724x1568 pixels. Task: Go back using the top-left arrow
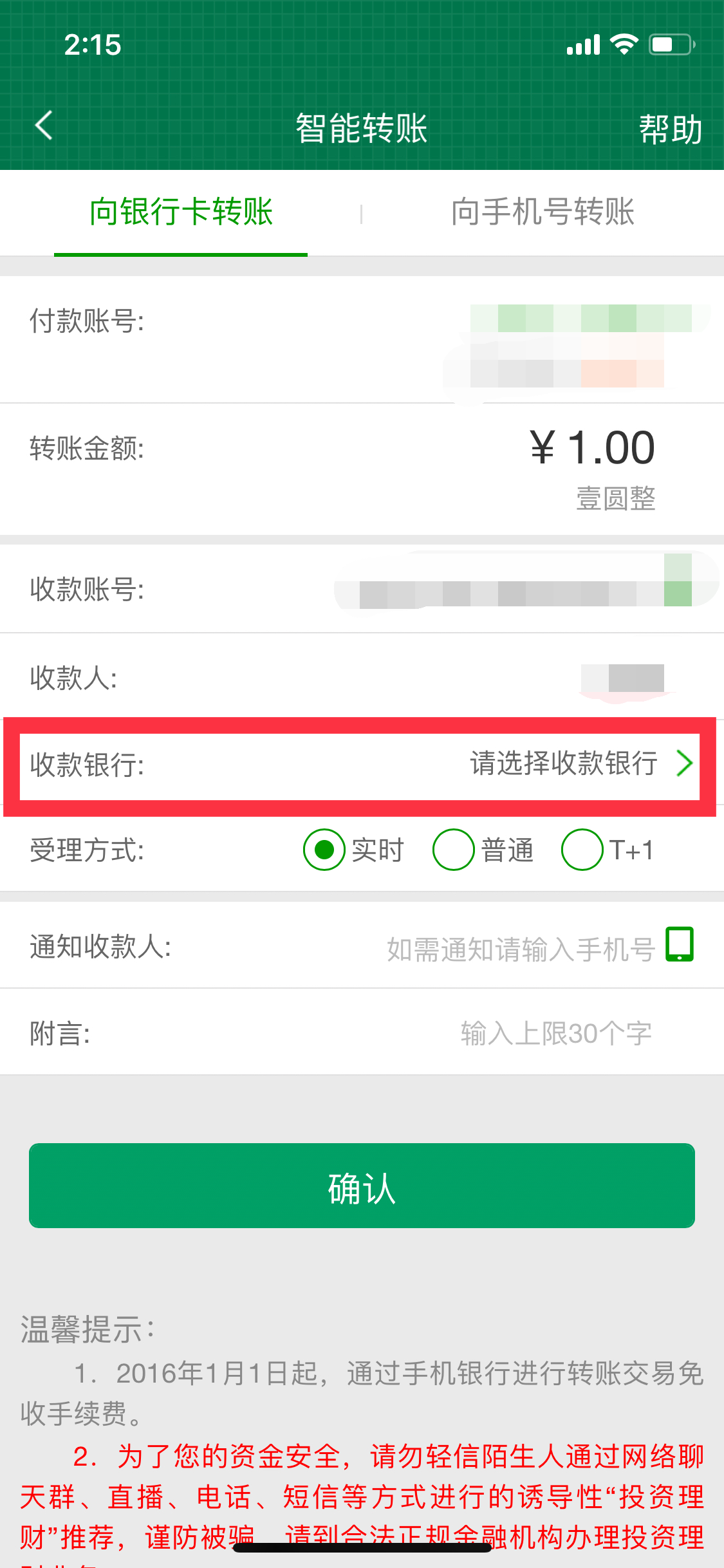[x=44, y=126]
